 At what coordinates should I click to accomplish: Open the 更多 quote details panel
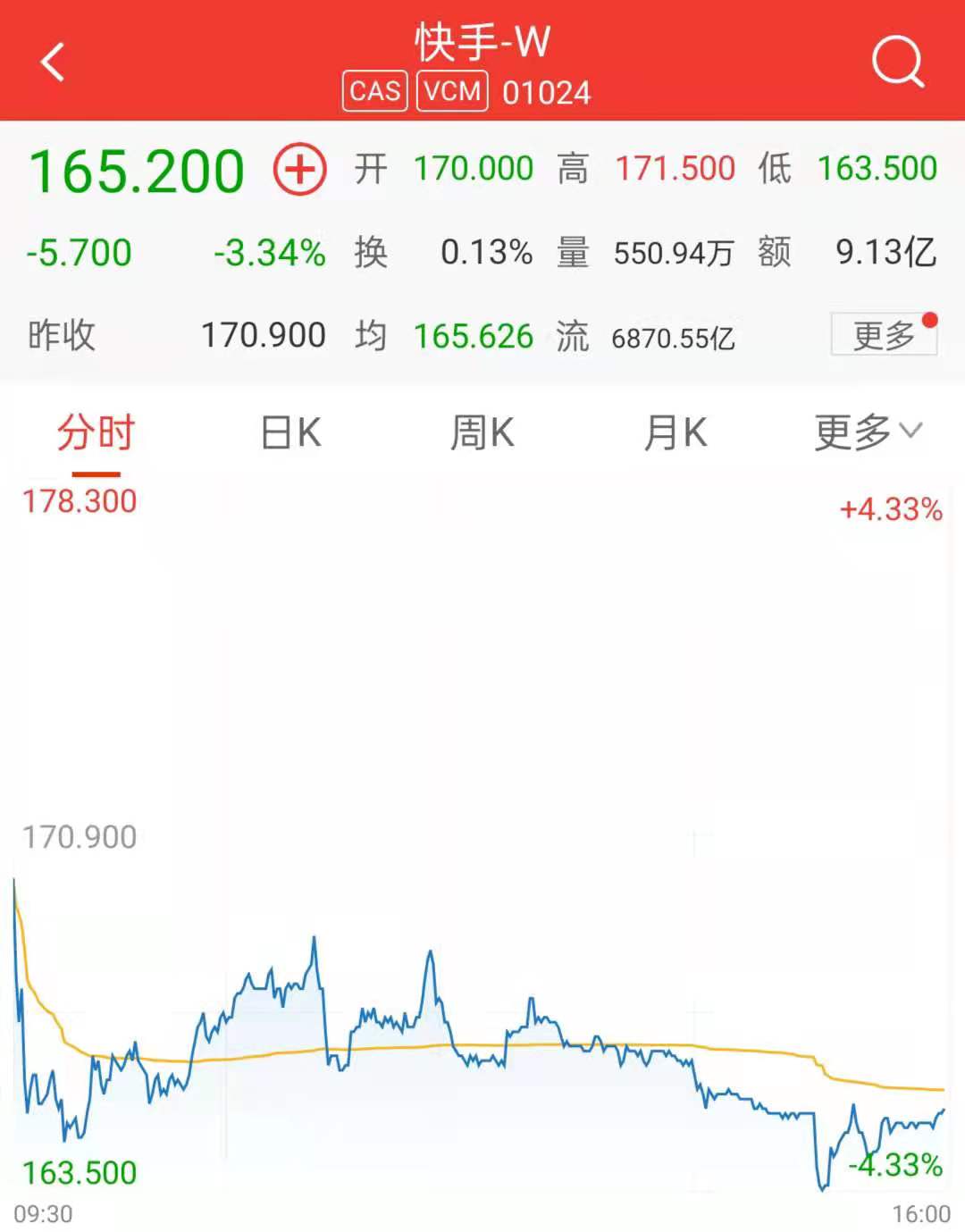[x=883, y=332]
